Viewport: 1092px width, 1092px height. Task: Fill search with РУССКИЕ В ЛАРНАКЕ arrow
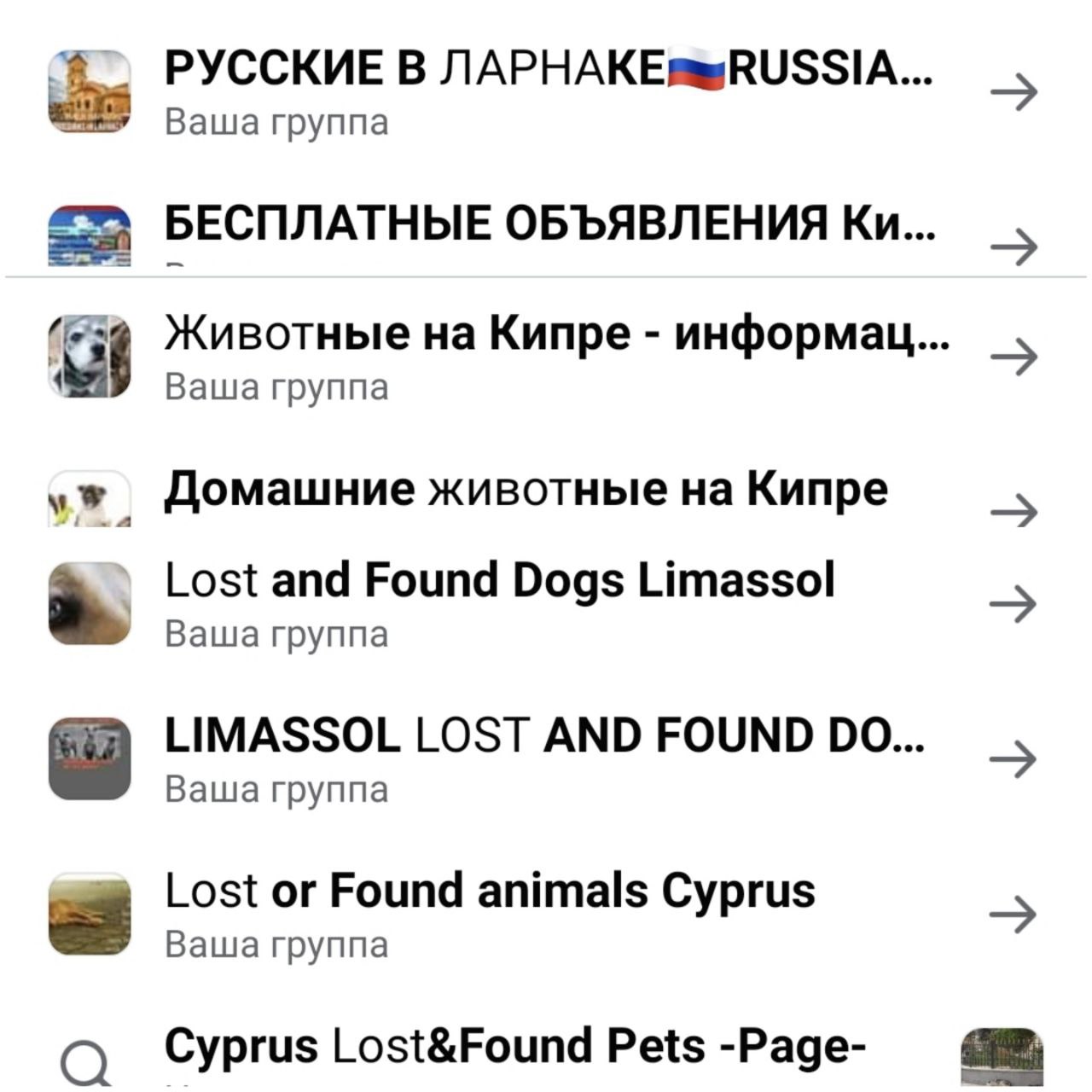[x=1014, y=91]
